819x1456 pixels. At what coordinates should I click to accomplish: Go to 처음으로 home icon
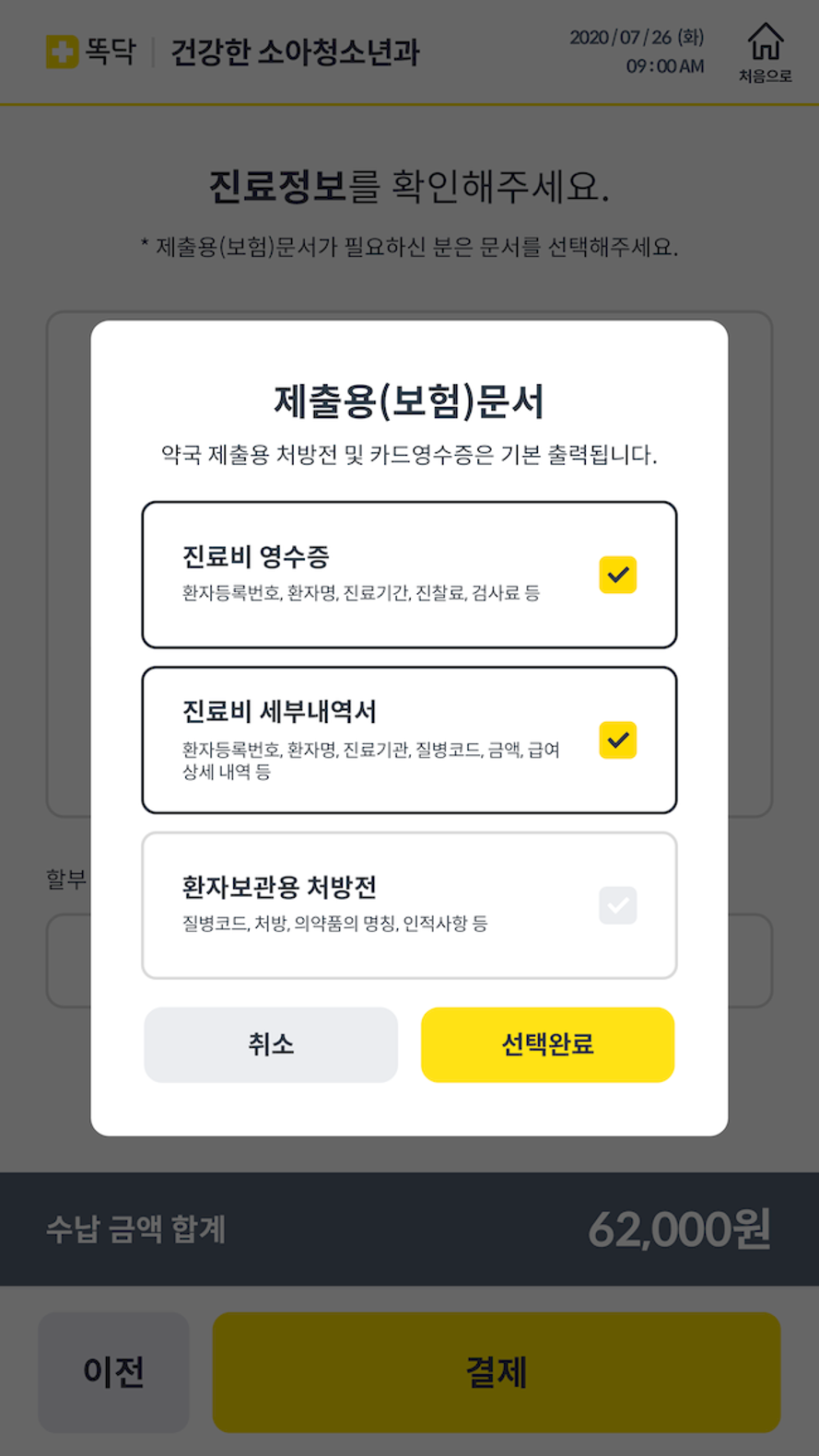tap(766, 52)
